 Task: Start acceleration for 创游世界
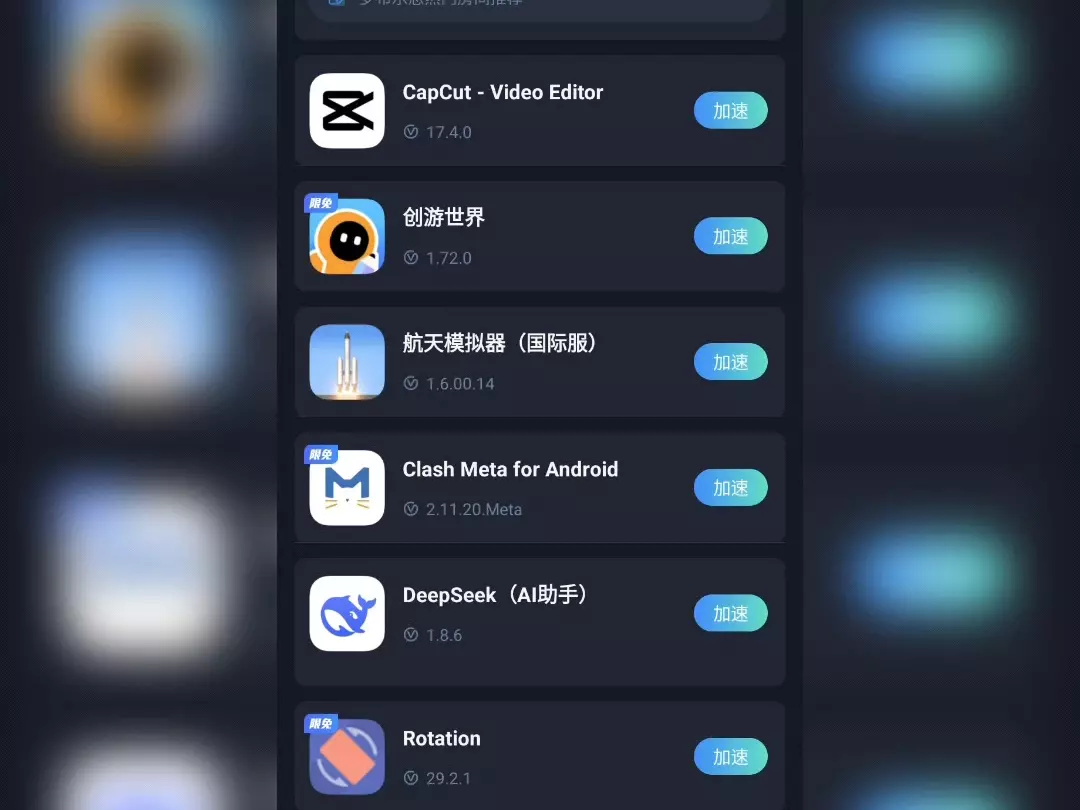click(730, 236)
